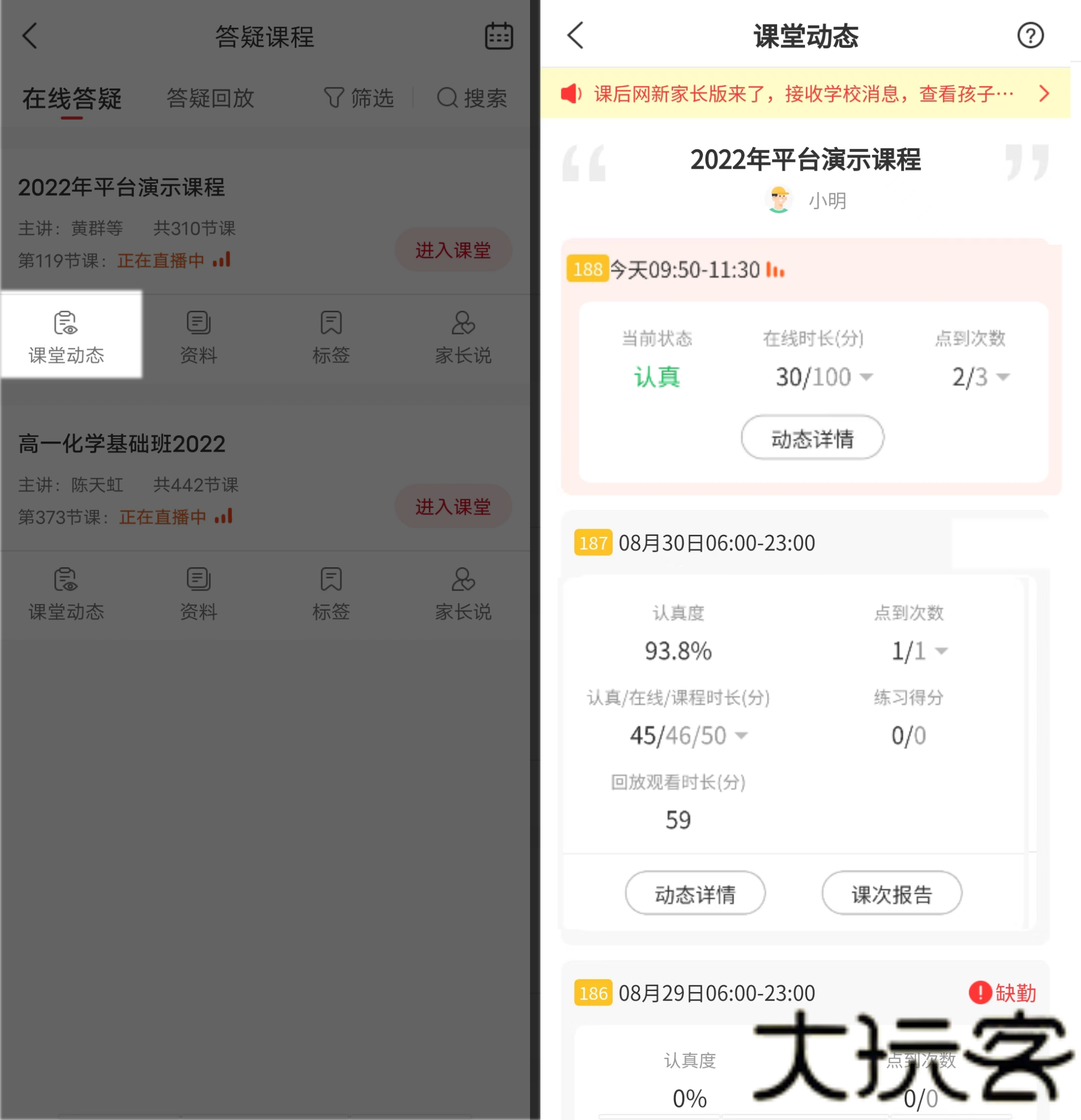View 动态详情 for today's lesson 188
This screenshot has width=1081, height=1120.
point(812,438)
